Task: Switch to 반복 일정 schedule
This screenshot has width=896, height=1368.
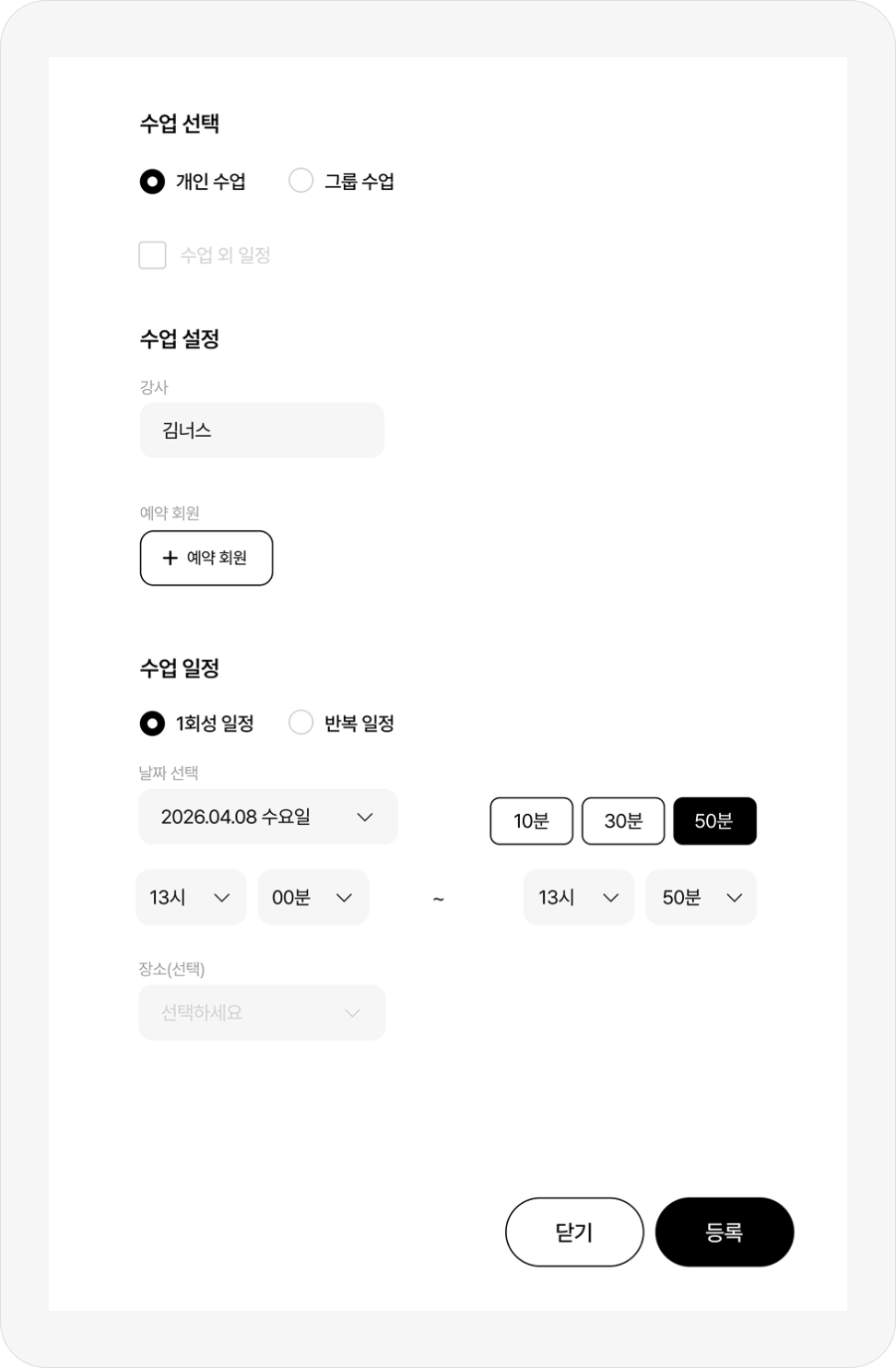Action: pyautogui.click(x=301, y=724)
